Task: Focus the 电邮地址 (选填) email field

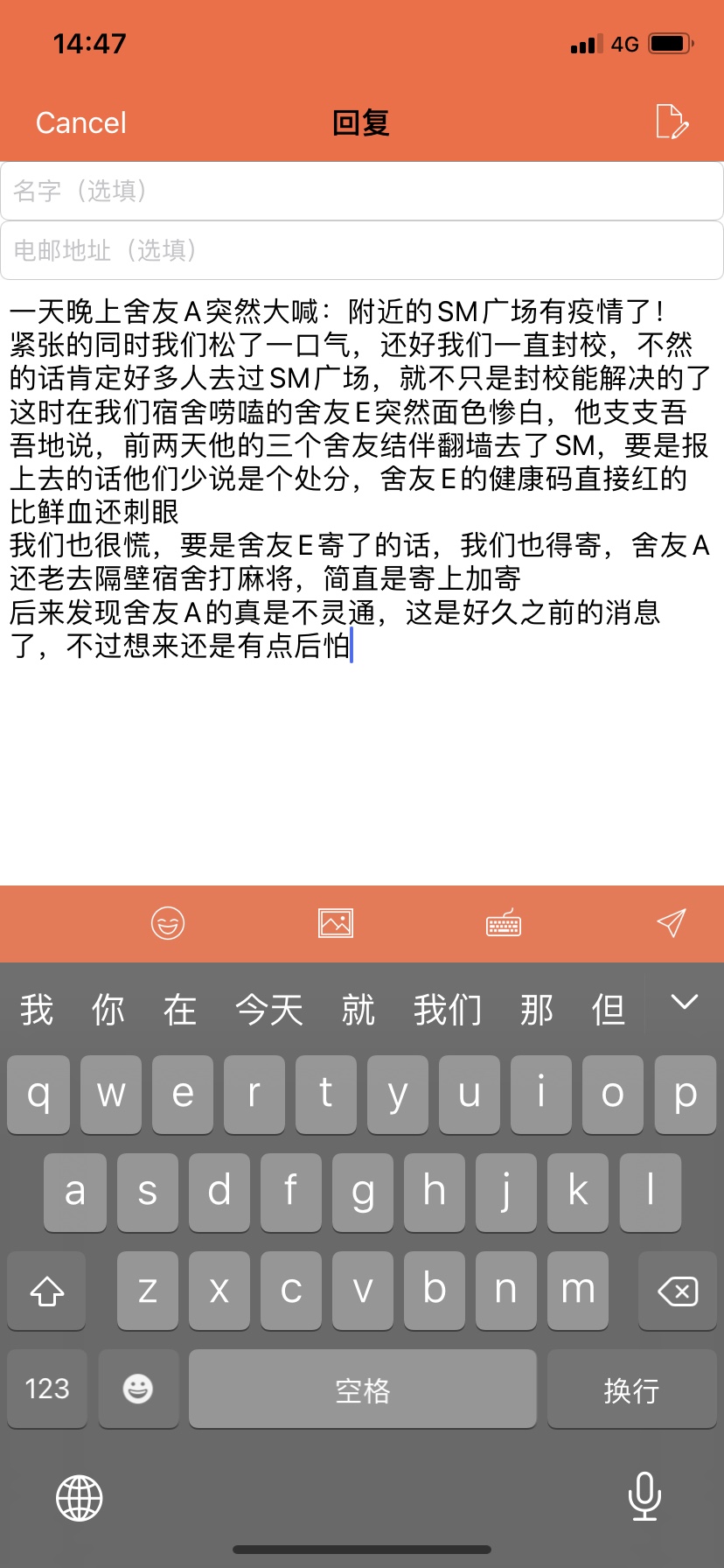Action: pyautogui.click(x=362, y=250)
